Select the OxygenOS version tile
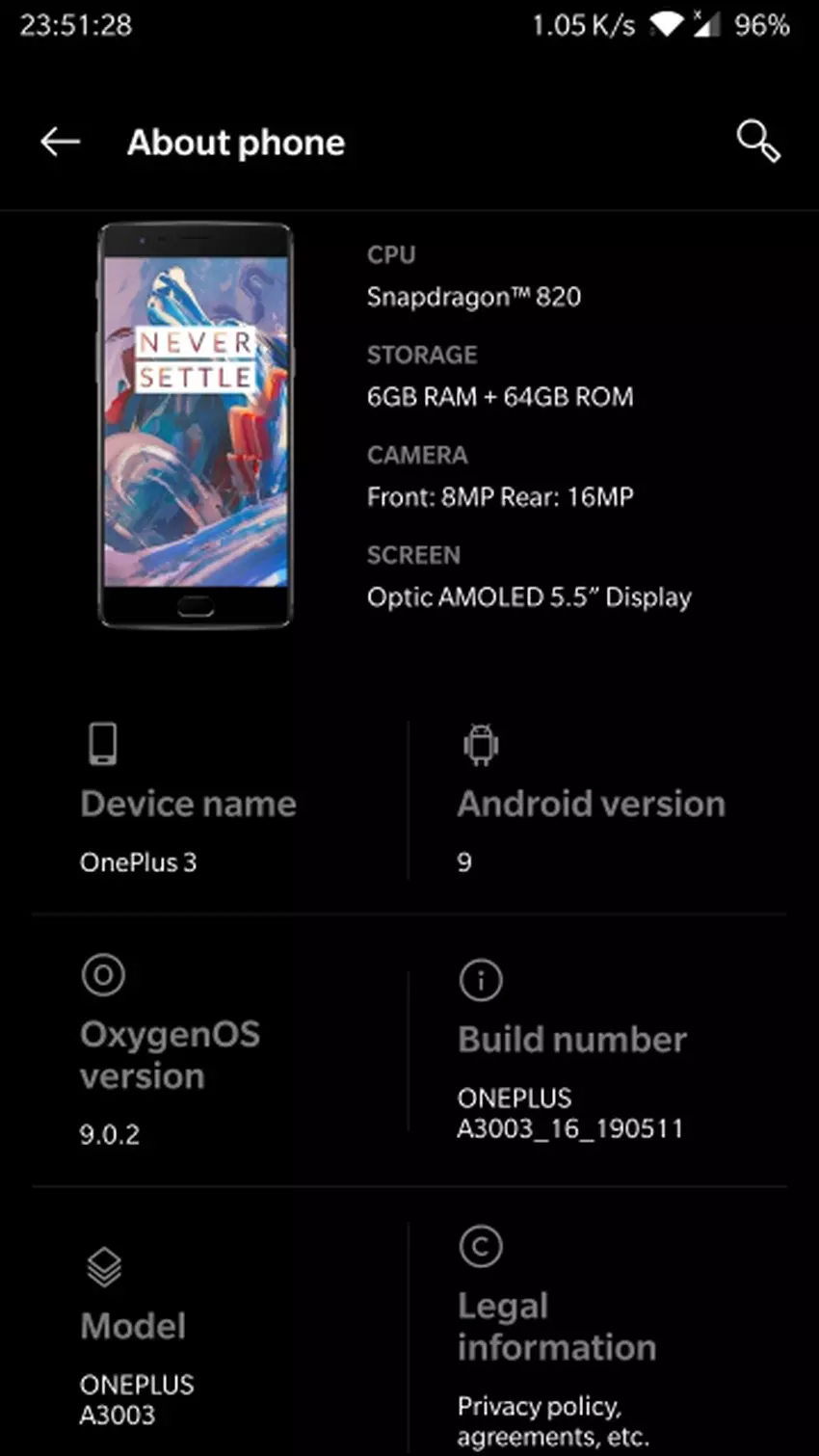The width and height of the screenshot is (819, 1456). 170,1055
